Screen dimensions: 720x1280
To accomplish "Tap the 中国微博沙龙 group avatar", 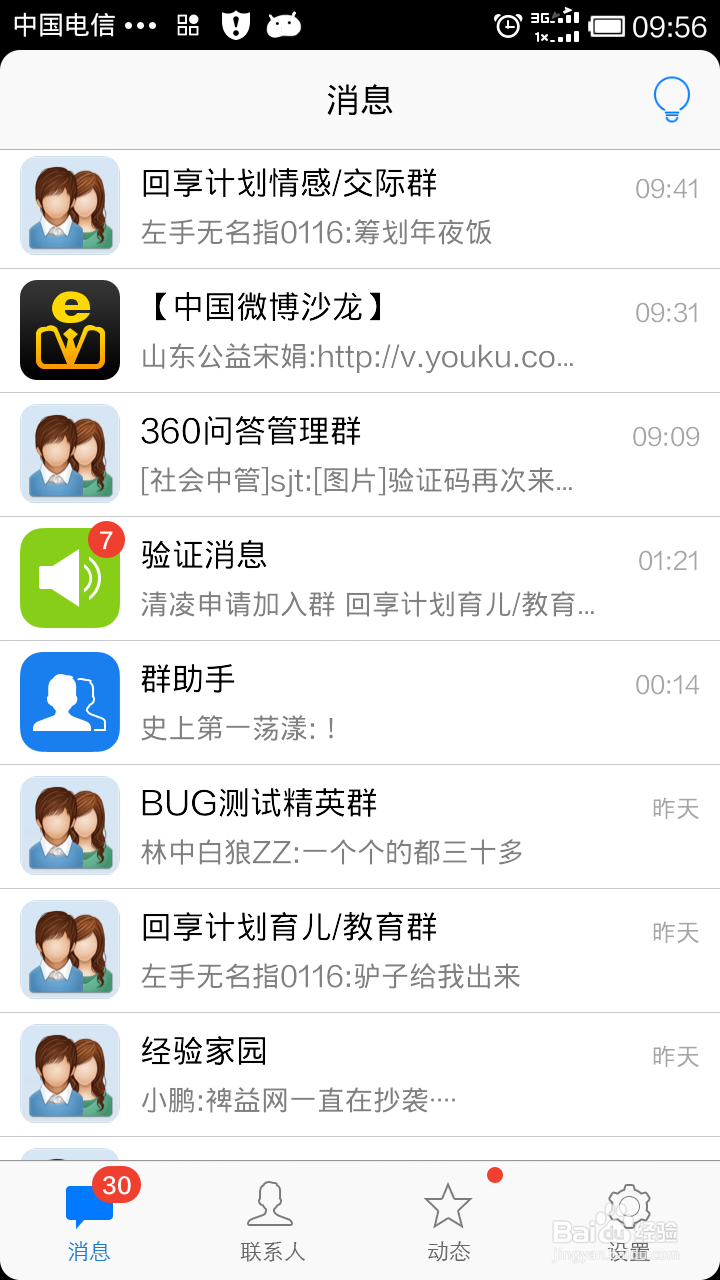I will pyautogui.click(x=70, y=330).
